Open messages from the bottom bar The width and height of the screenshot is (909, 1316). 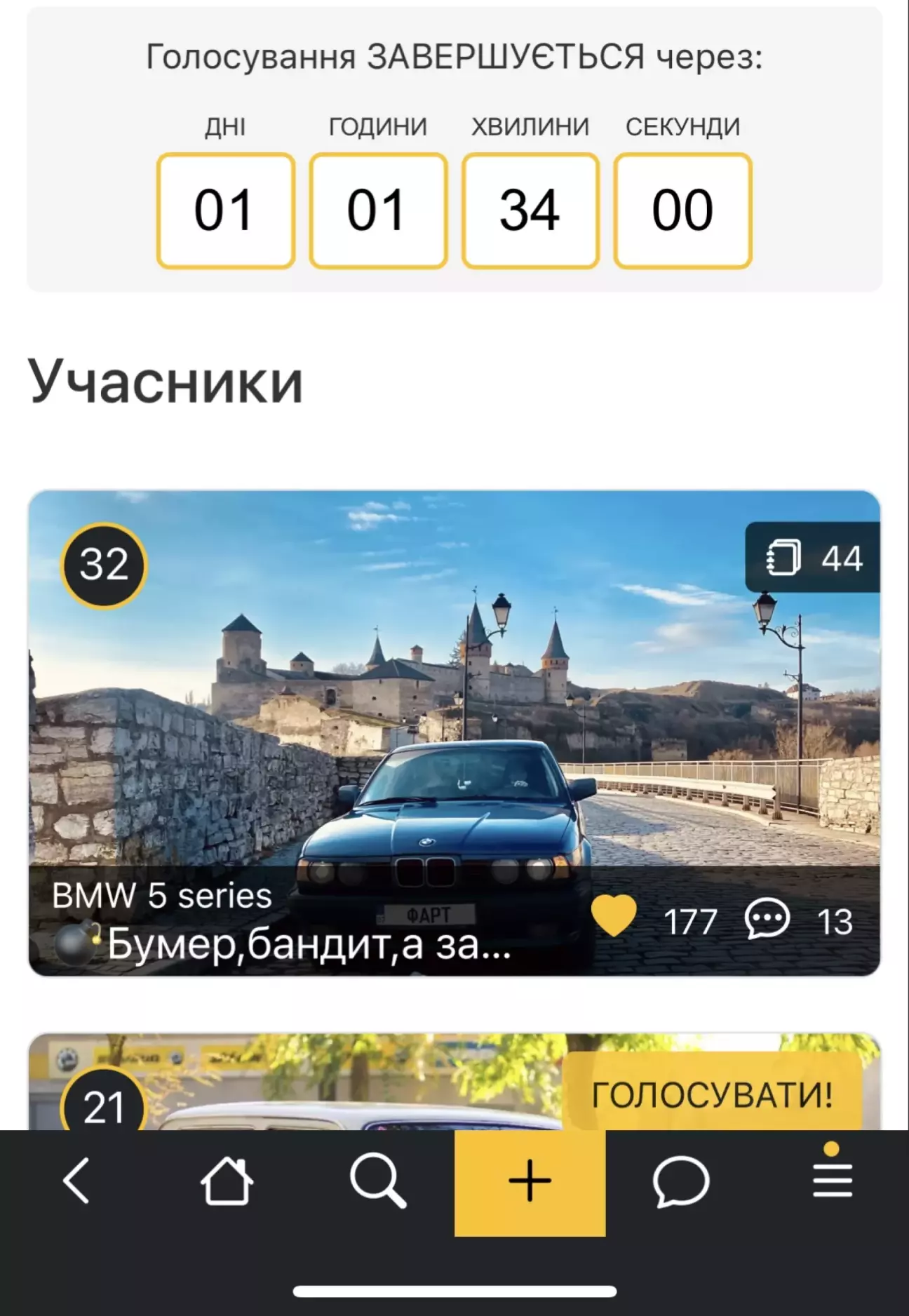pyautogui.click(x=680, y=1181)
